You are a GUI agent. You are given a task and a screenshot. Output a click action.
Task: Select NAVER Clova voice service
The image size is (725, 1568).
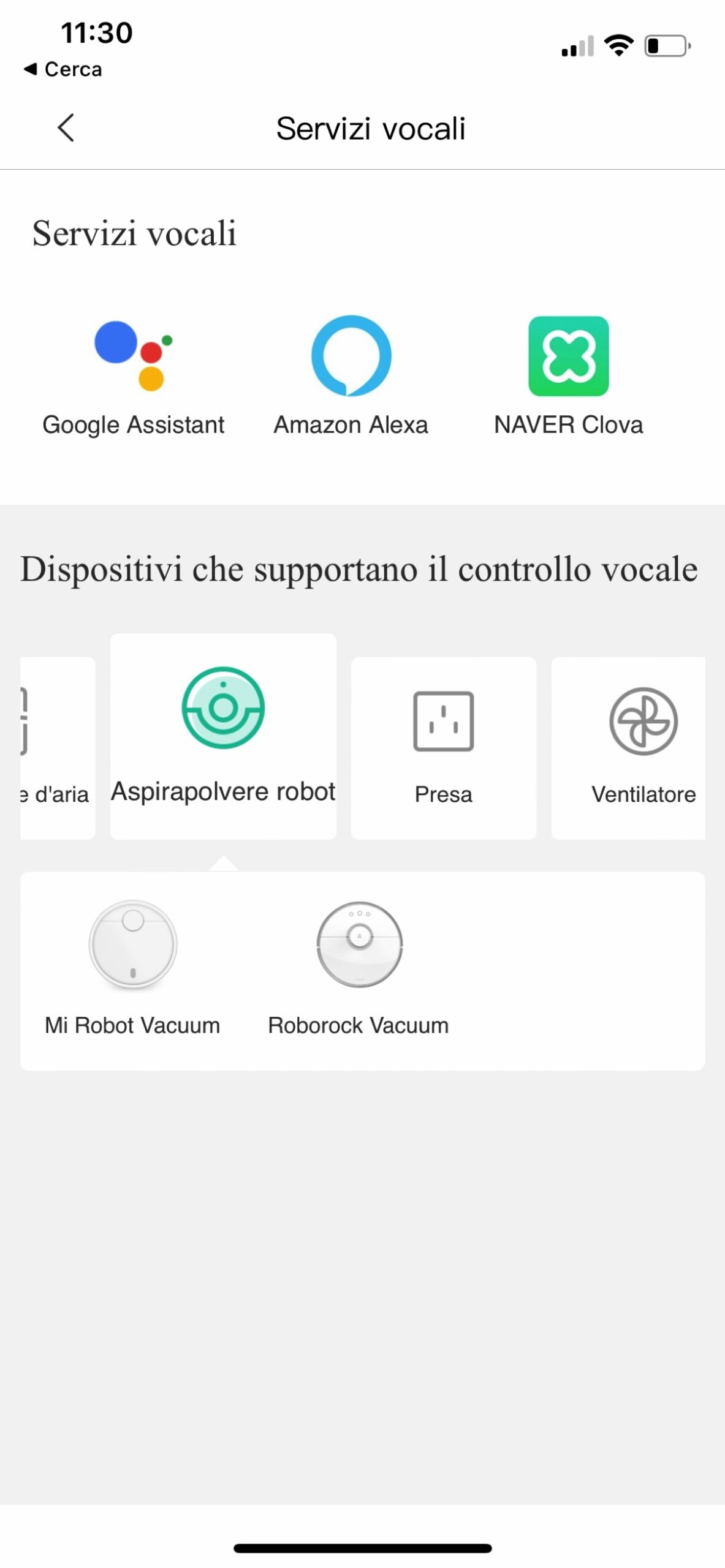pyautogui.click(x=568, y=375)
